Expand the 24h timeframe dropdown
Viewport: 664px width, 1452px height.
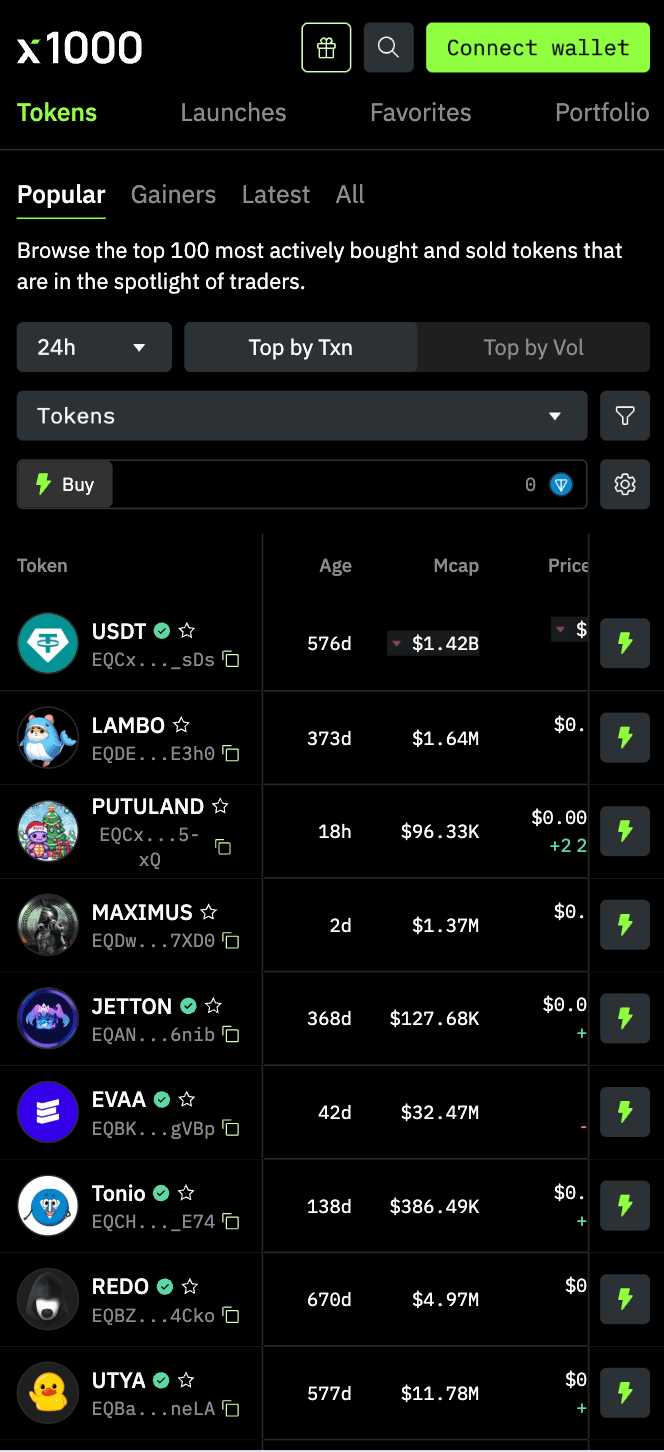[94, 347]
